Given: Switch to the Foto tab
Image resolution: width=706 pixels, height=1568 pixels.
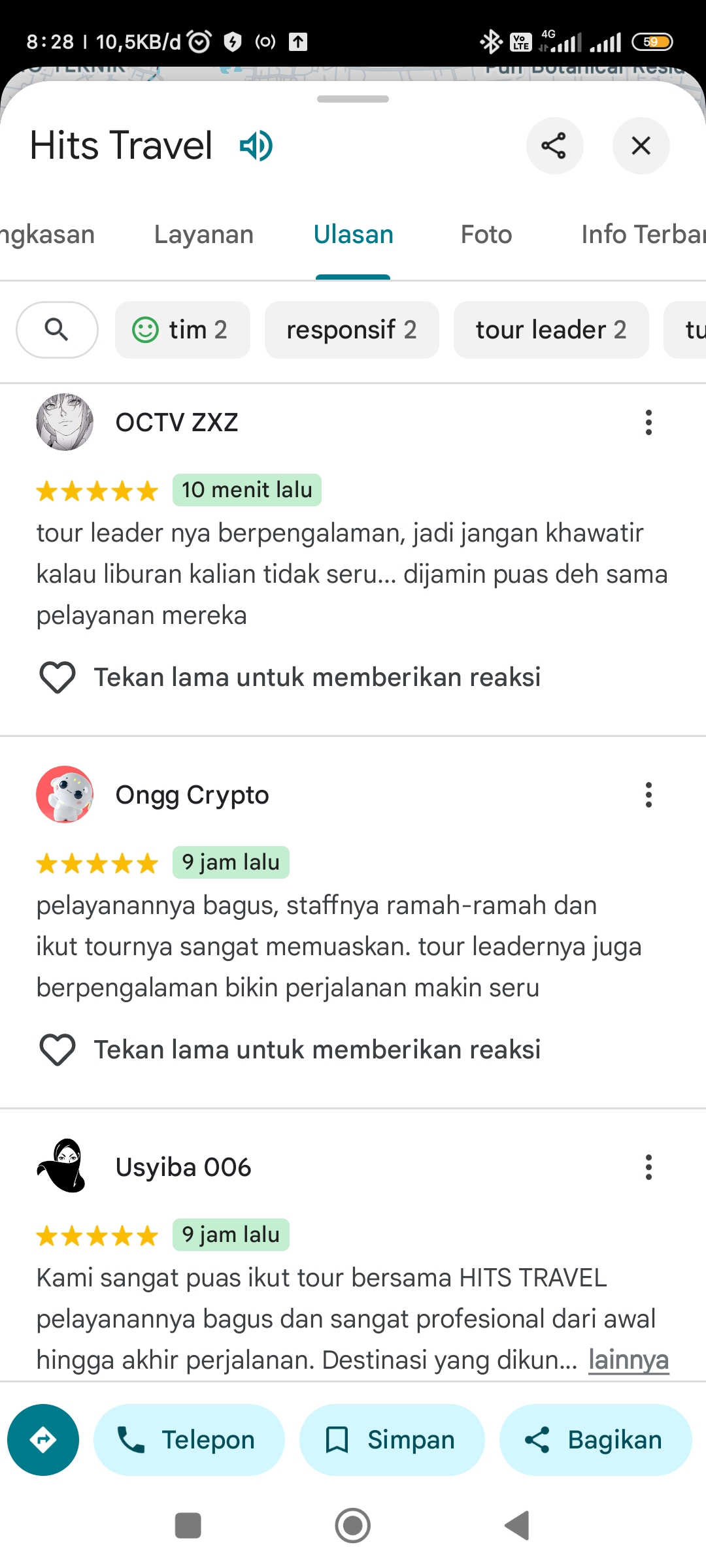Looking at the screenshot, I should click(486, 235).
